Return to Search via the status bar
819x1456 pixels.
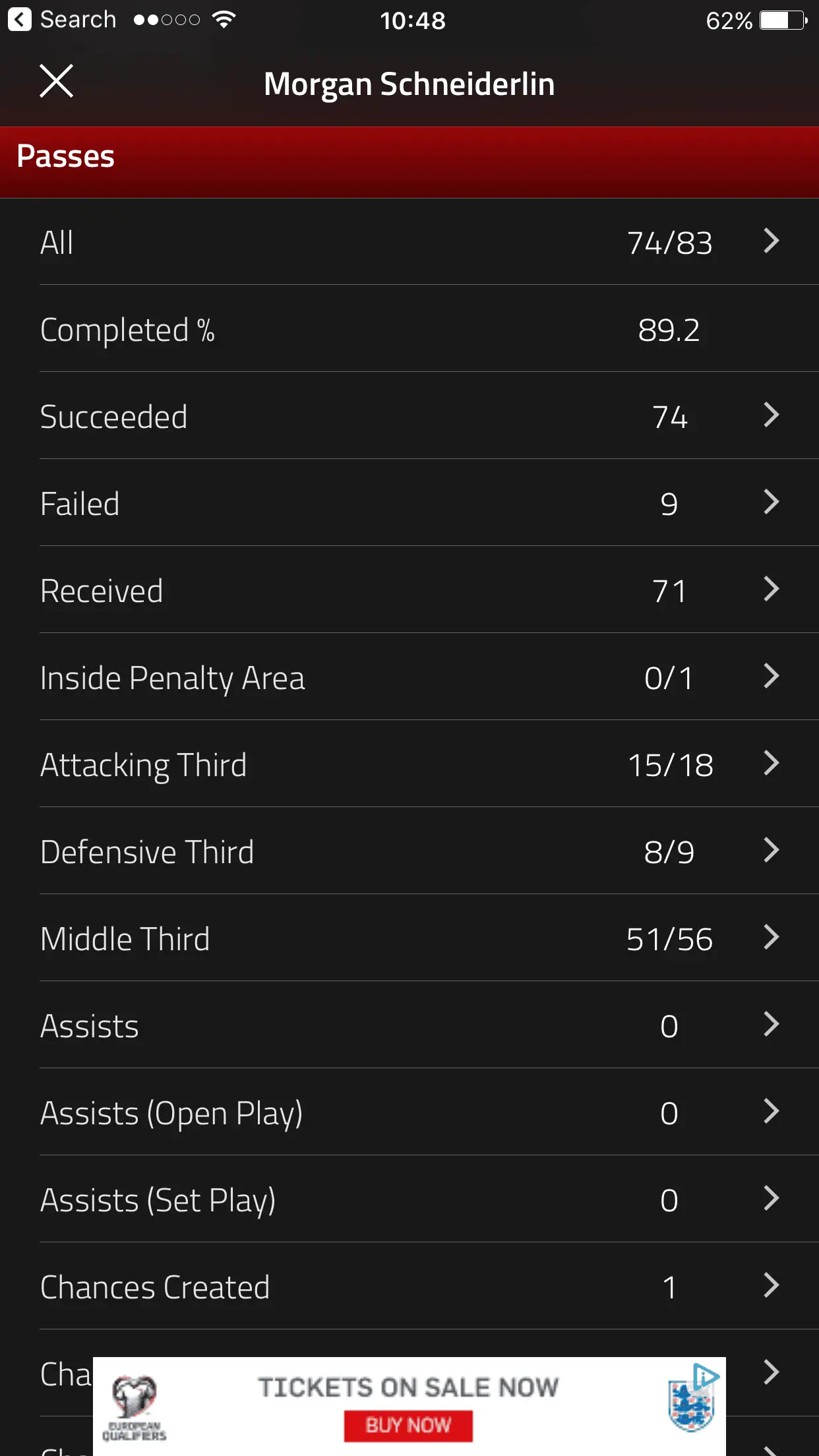pyautogui.click(x=63, y=20)
